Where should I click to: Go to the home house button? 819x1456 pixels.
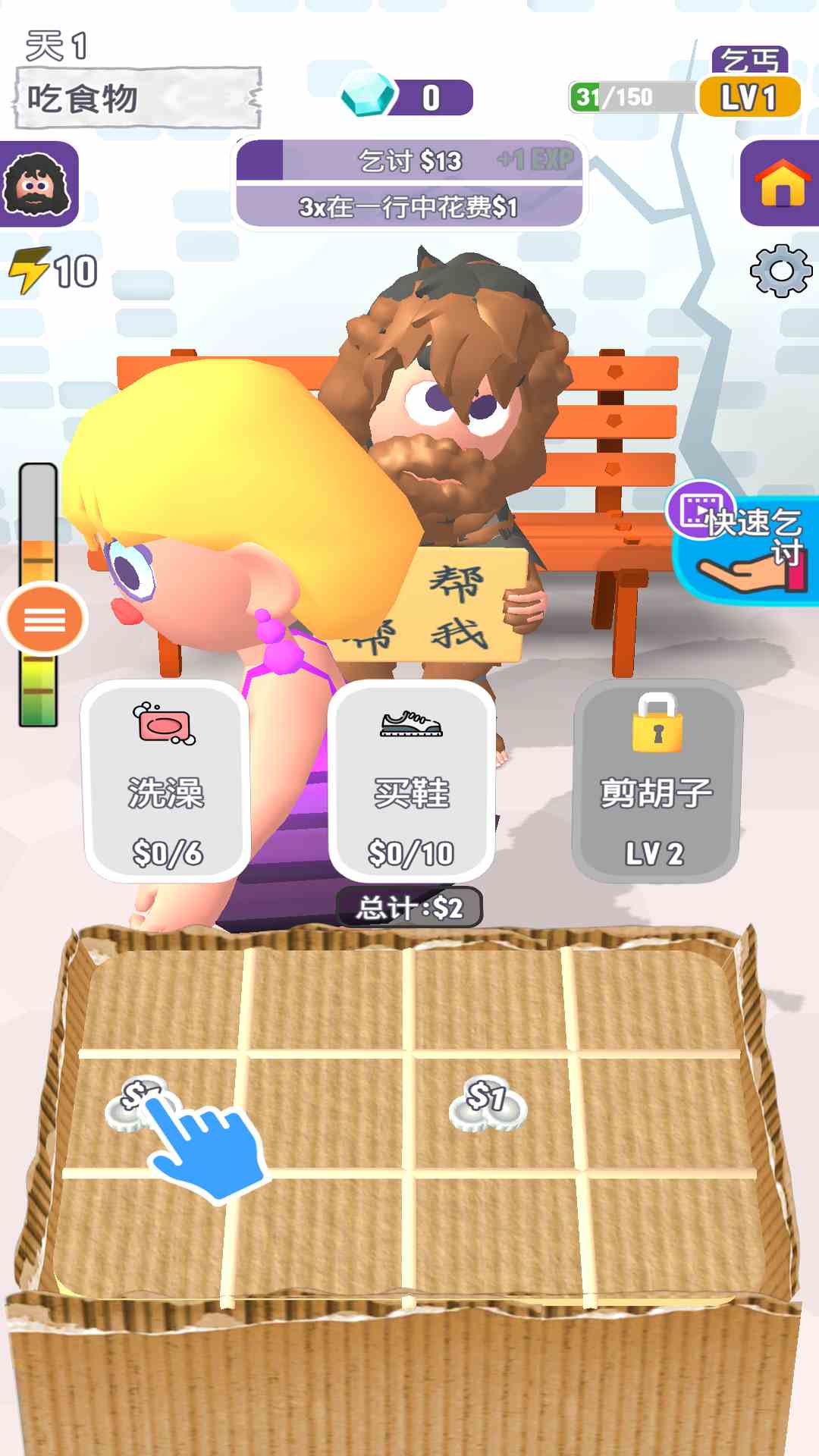(x=781, y=184)
